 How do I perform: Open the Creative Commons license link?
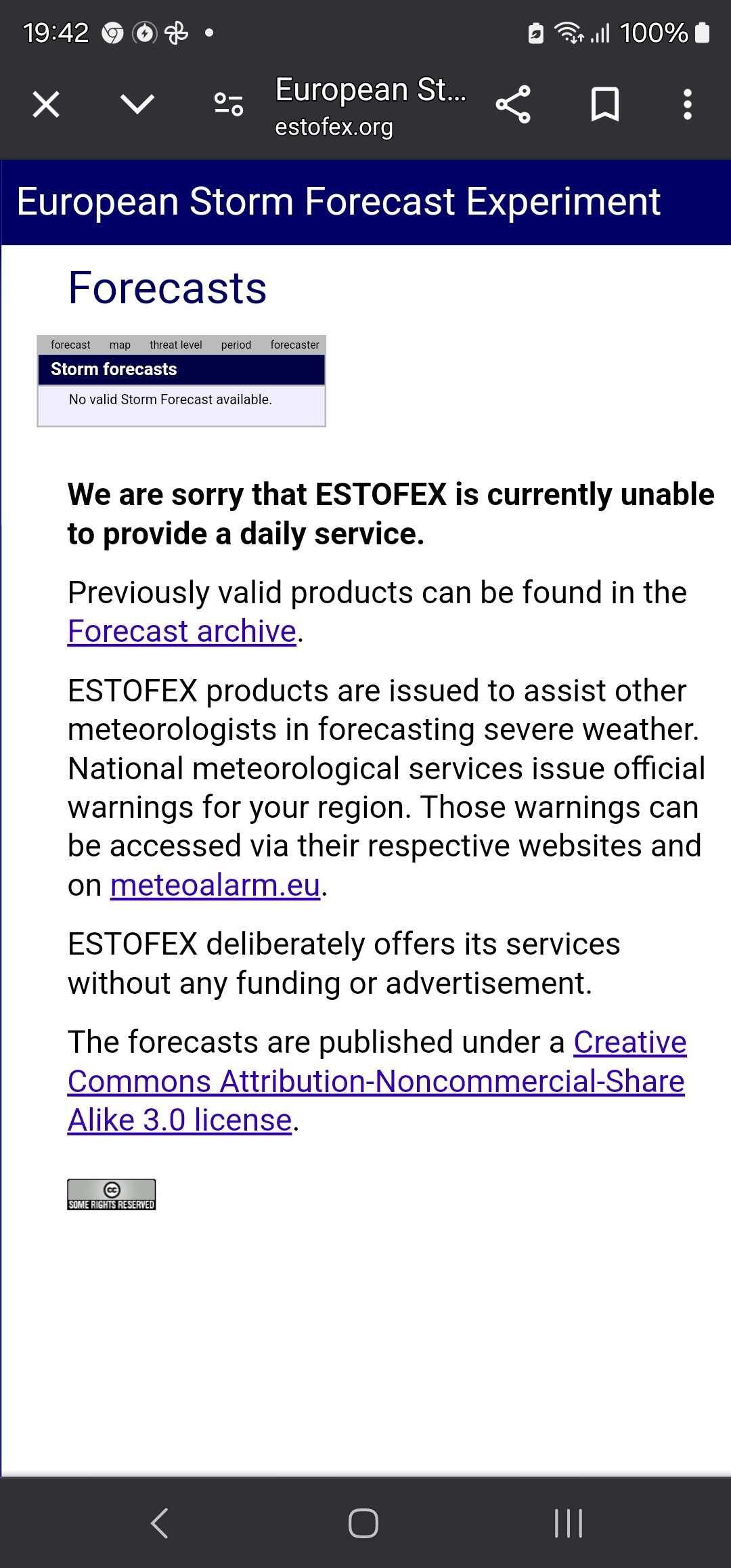coord(376,1081)
